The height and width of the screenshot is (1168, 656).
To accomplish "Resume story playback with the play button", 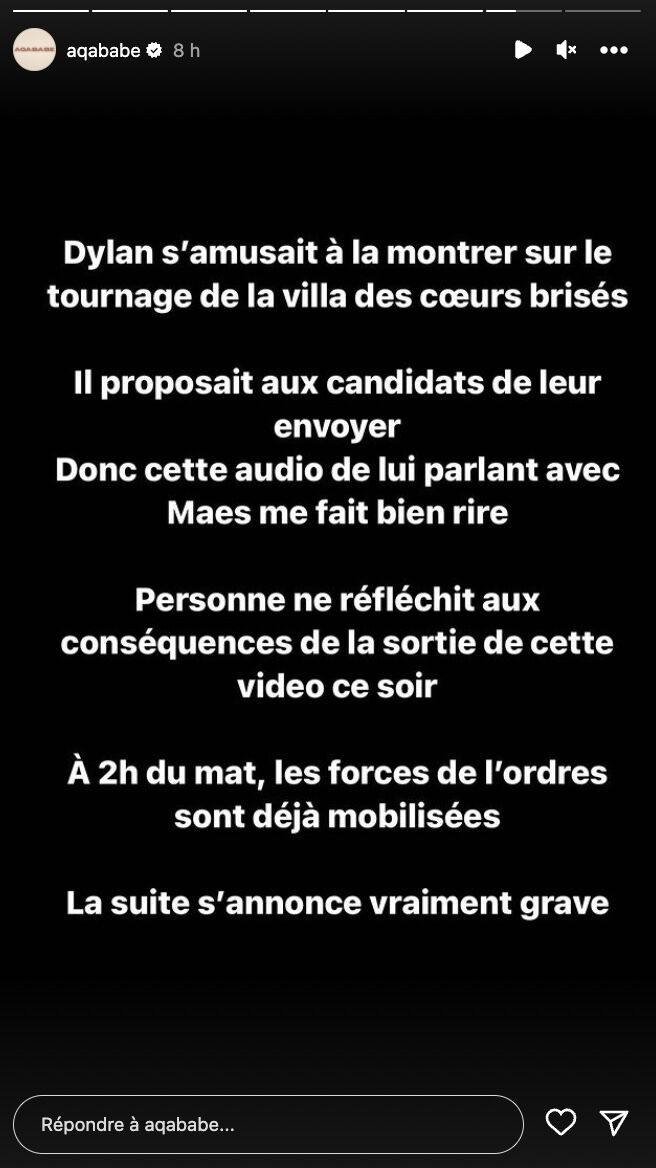I will [x=522, y=50].
